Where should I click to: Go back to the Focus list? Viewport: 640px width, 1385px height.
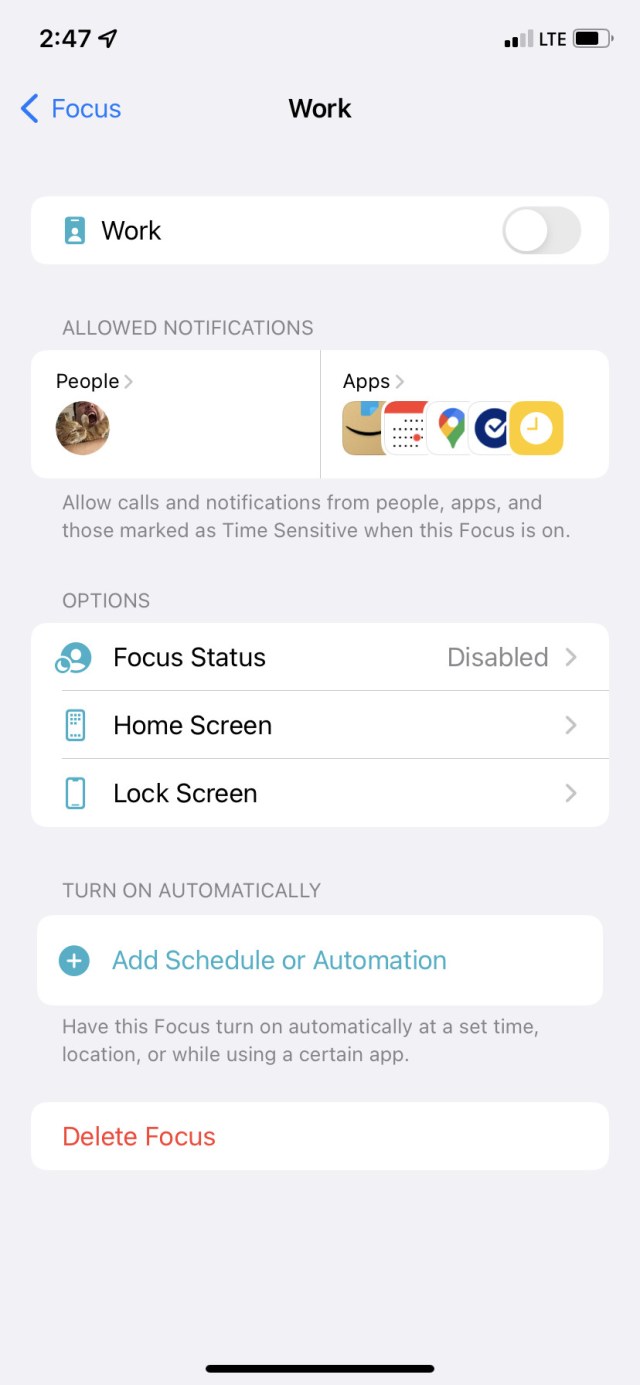pos(70,108)
